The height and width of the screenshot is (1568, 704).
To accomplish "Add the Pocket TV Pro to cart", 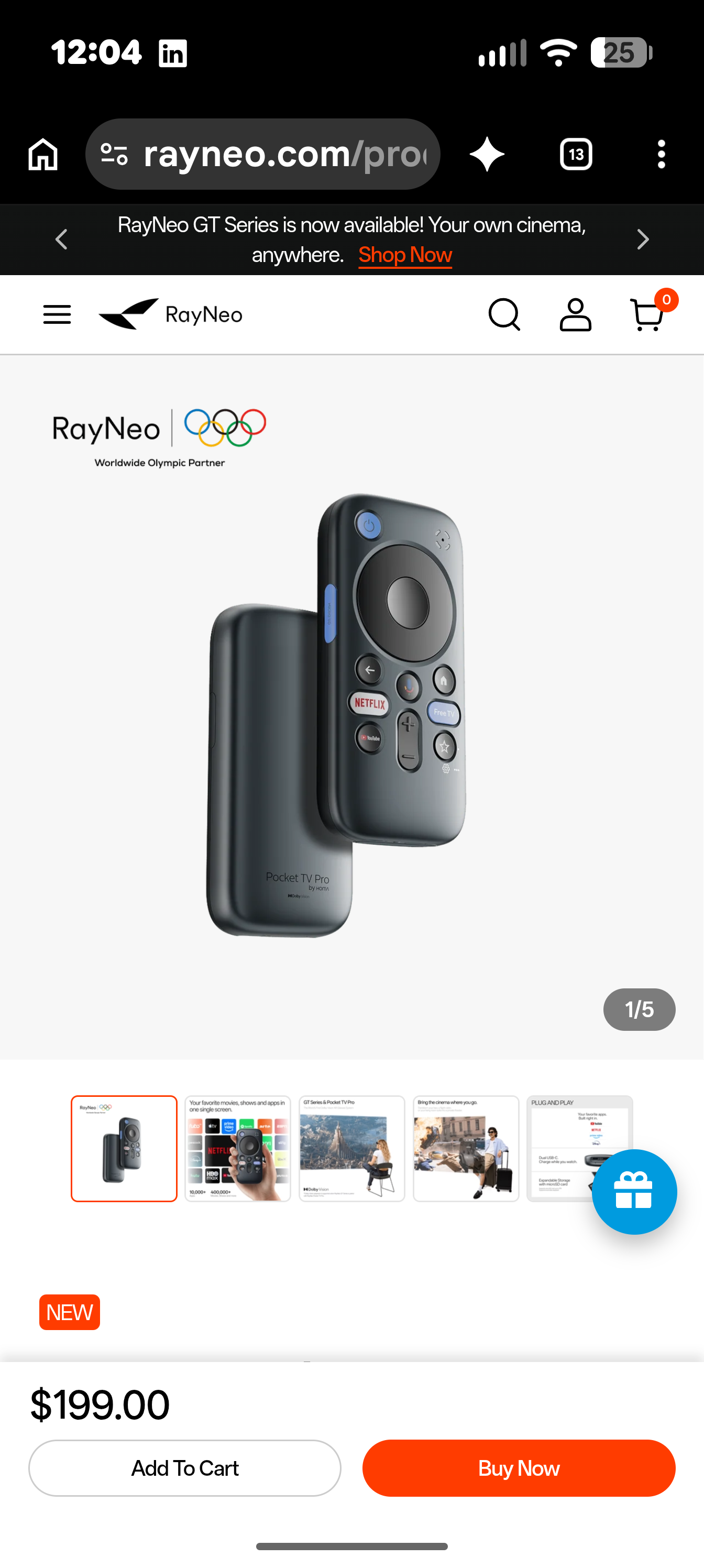I will tap(185, 1467).
